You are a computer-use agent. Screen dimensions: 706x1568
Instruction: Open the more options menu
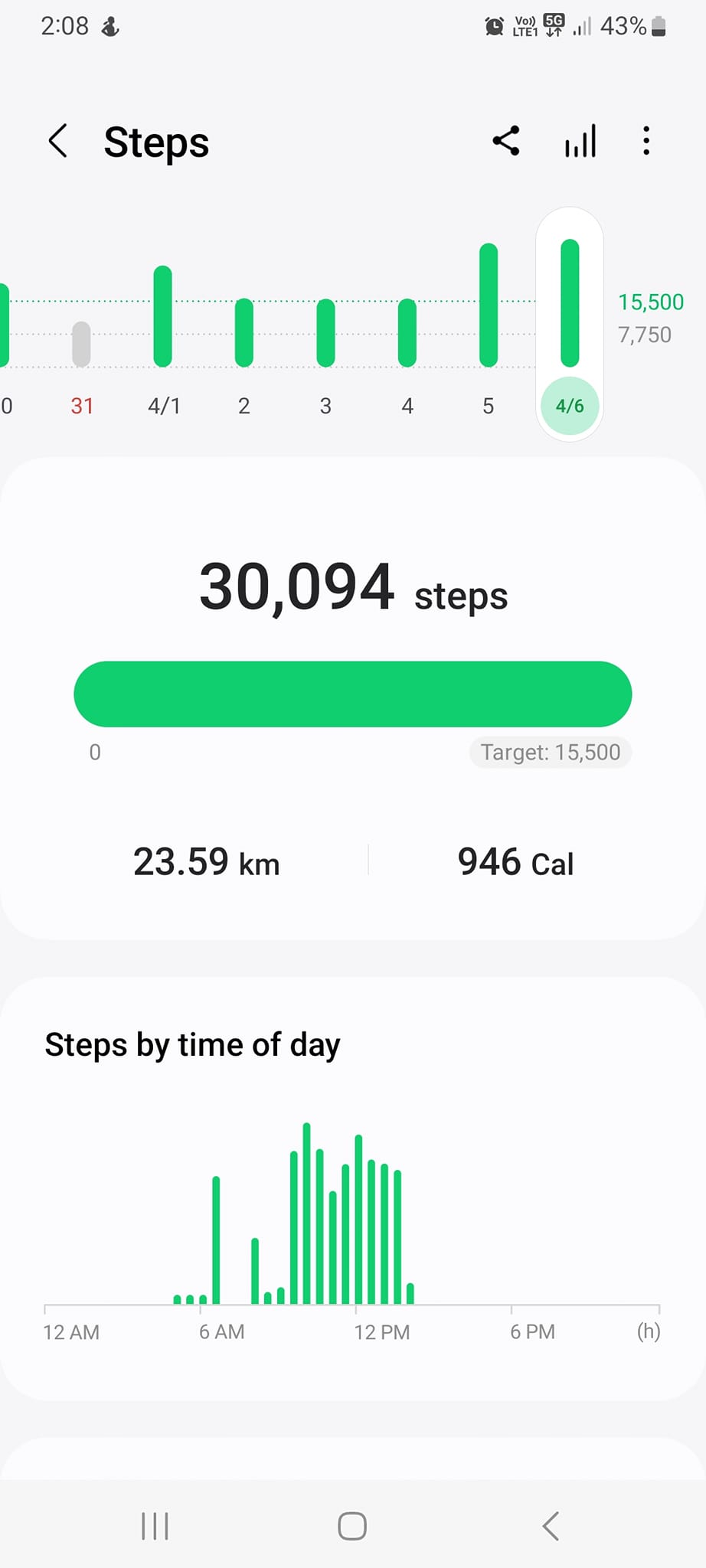click(646, 141)
